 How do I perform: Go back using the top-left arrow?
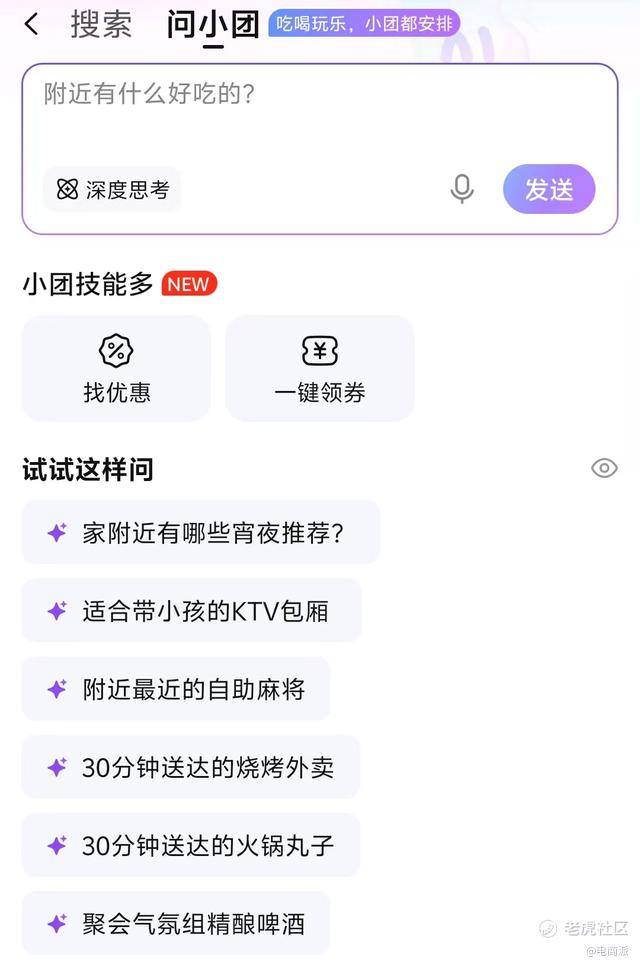pos(32,25)
